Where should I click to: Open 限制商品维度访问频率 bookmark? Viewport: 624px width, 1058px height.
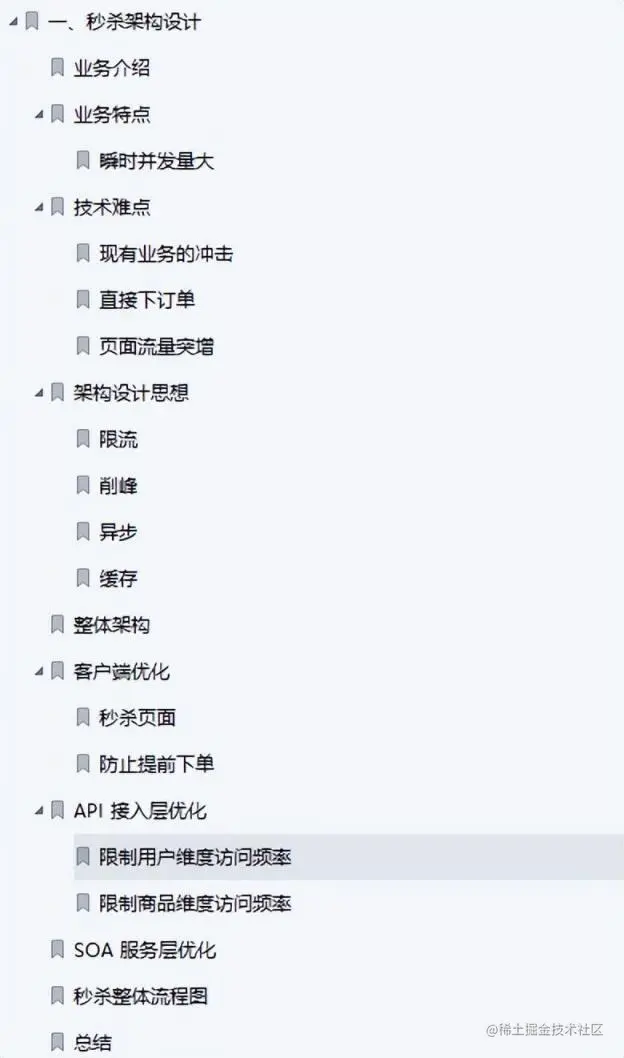(195, 903)
